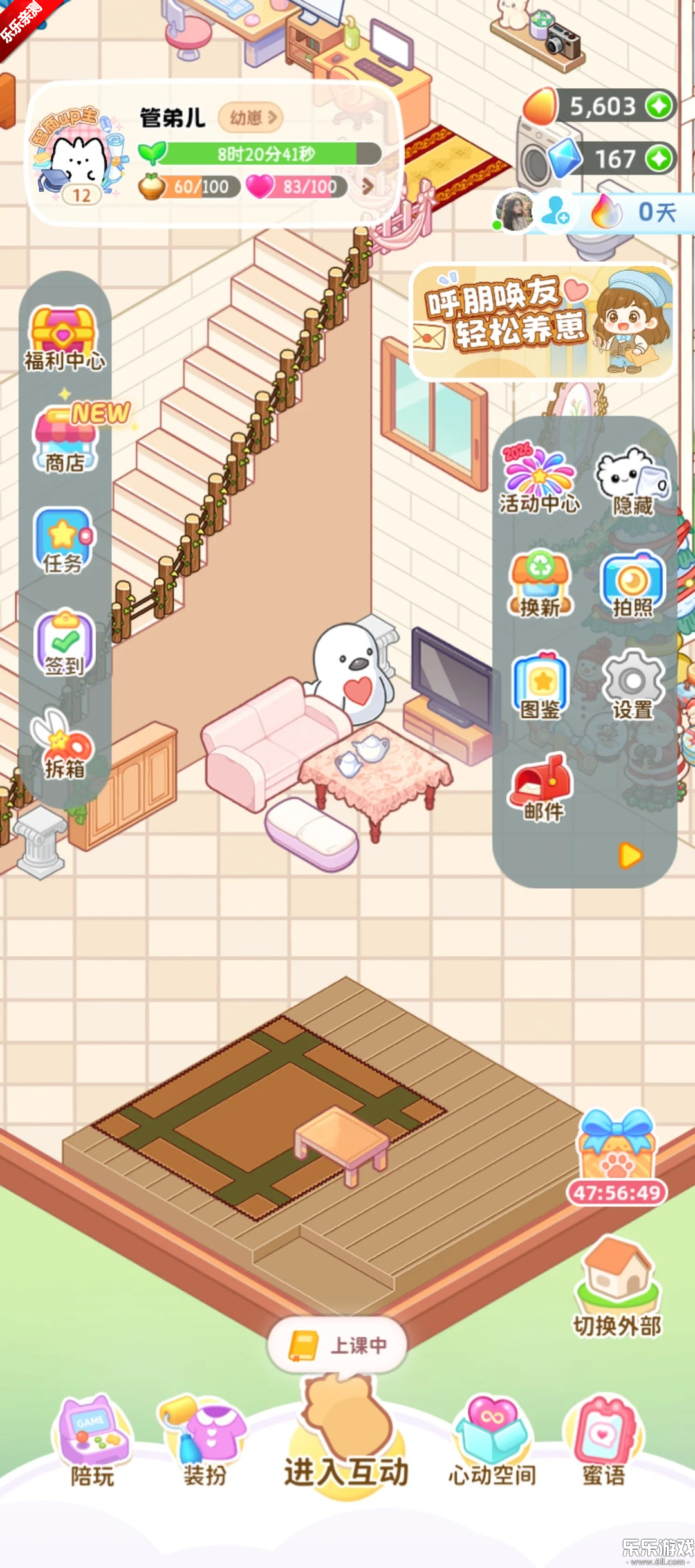Image resolution: width=695 pixels, height=1568 pixels.
Task: Tap 签到 to check in
Action: click(x=64, y=644)
